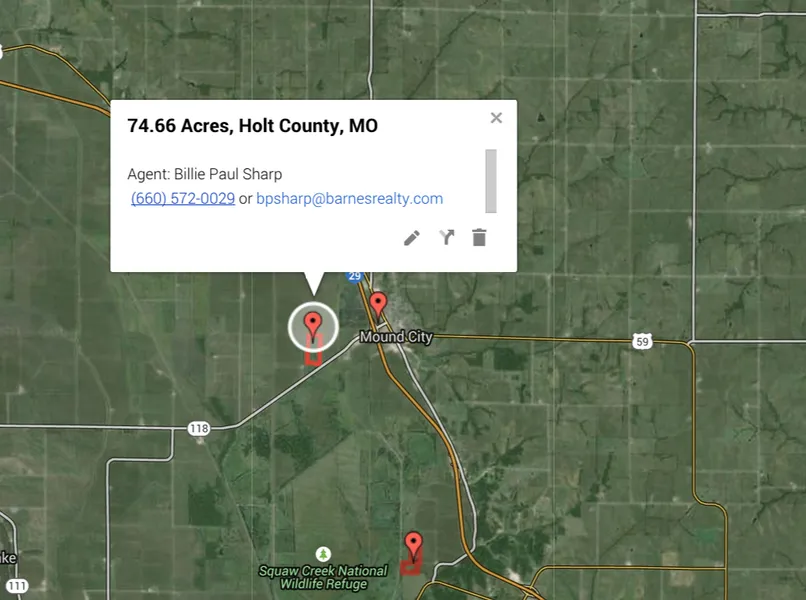Email bpsharp@barnesrealty.com
This screenshot has width=806, height=600.
349,198
